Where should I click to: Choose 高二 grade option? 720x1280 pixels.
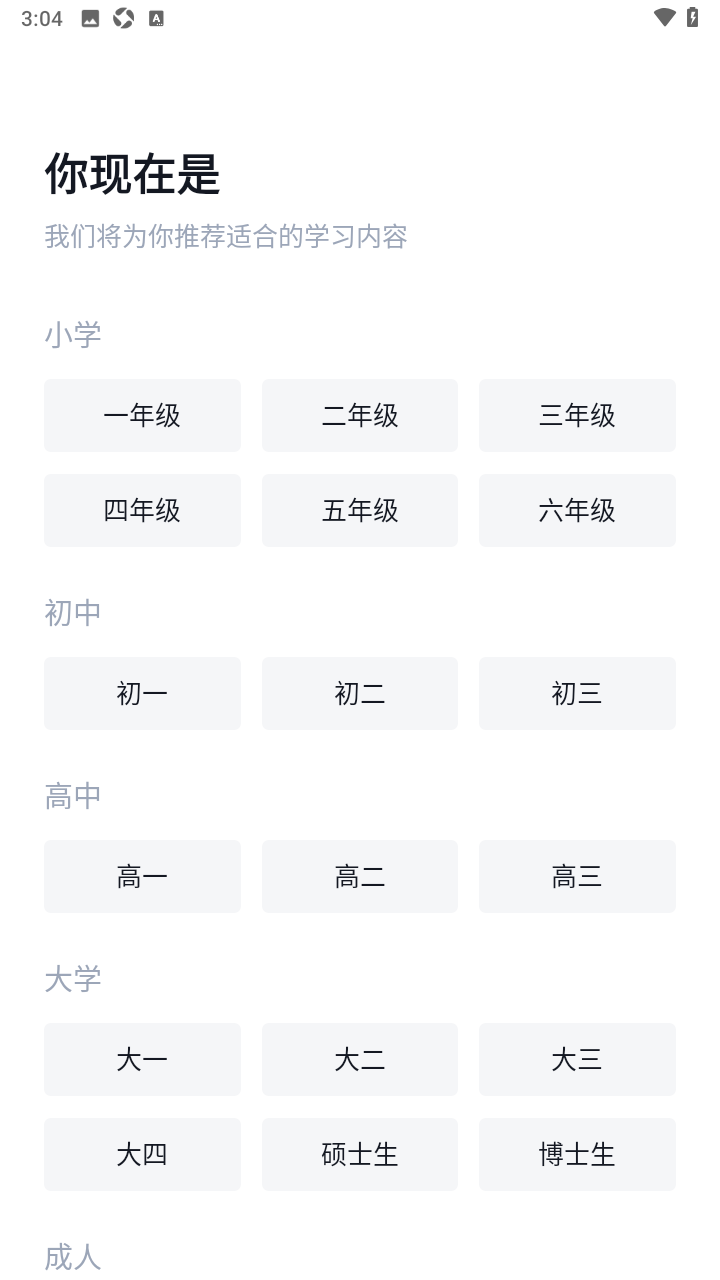tap(359, 876)
